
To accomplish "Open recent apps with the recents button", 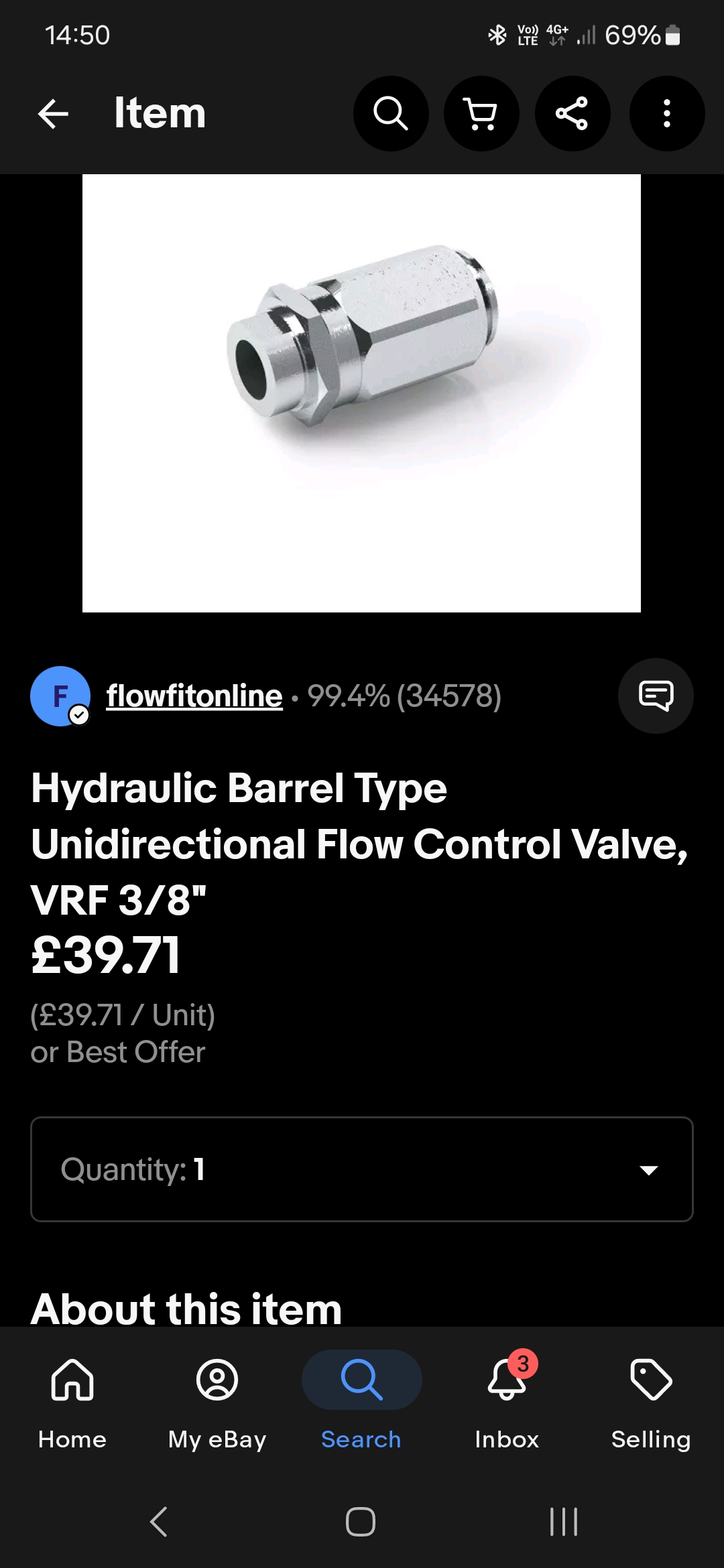I will (563, 1522).
